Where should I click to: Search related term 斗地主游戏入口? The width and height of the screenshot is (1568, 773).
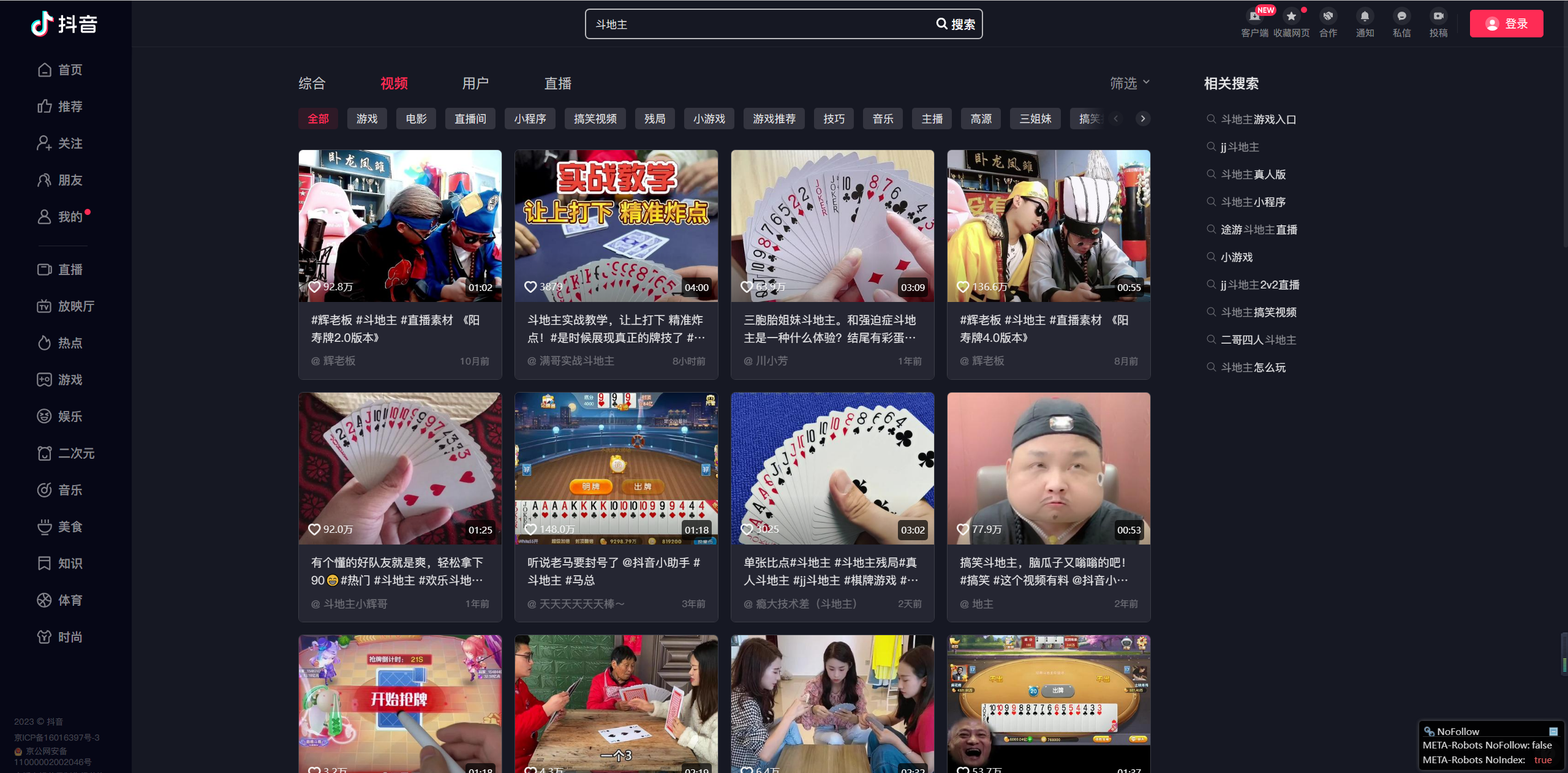[x=1258, y=119]
